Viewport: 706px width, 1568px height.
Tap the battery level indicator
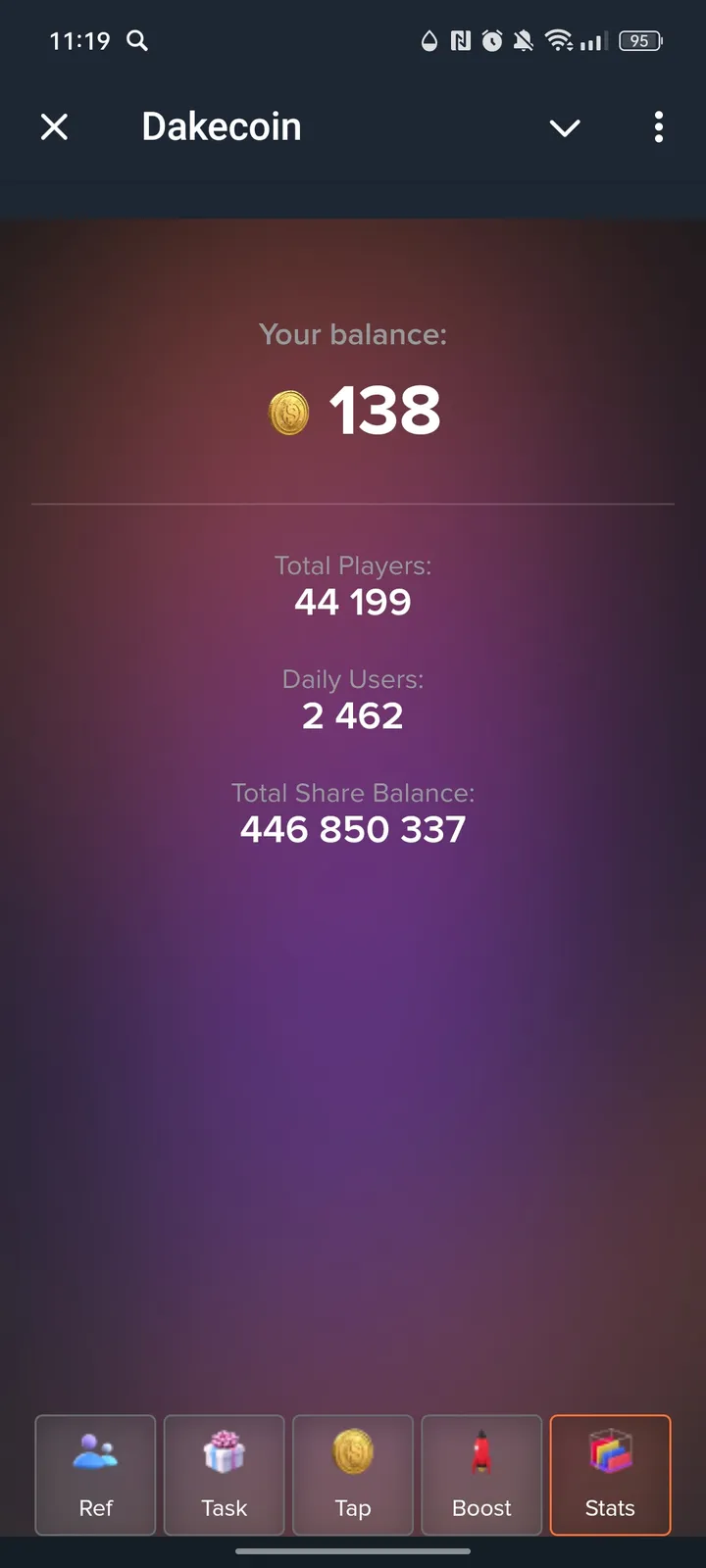tap(638, 40)
